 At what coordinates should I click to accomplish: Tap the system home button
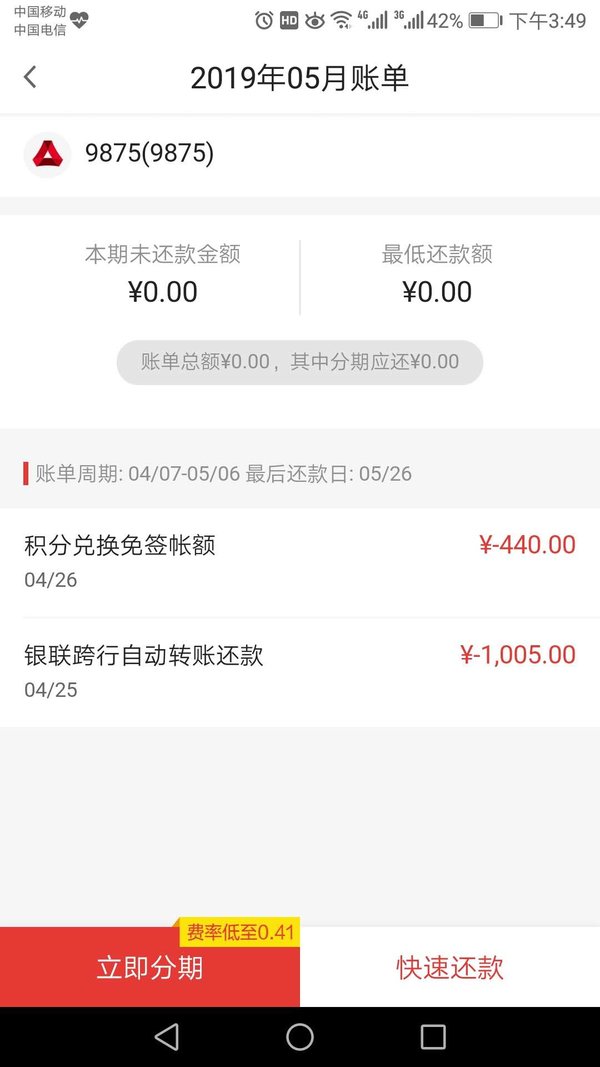click(299, 1037)
